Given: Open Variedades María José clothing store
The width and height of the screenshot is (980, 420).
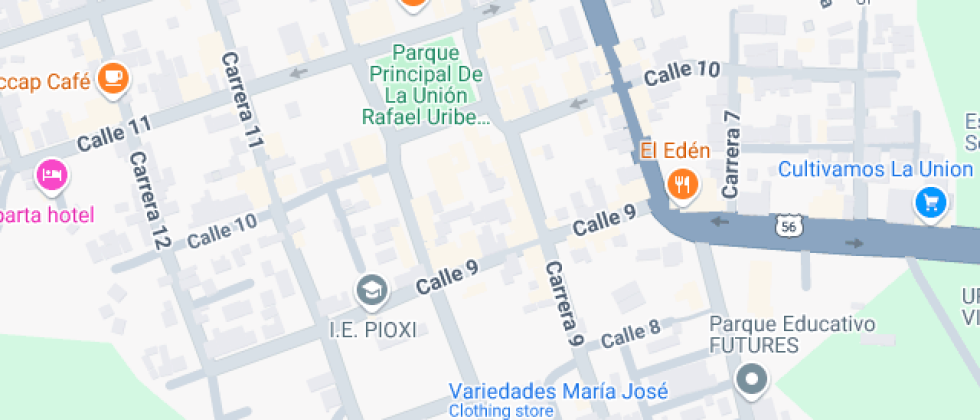Looking at the screenshot, I should tap(557, 391).
